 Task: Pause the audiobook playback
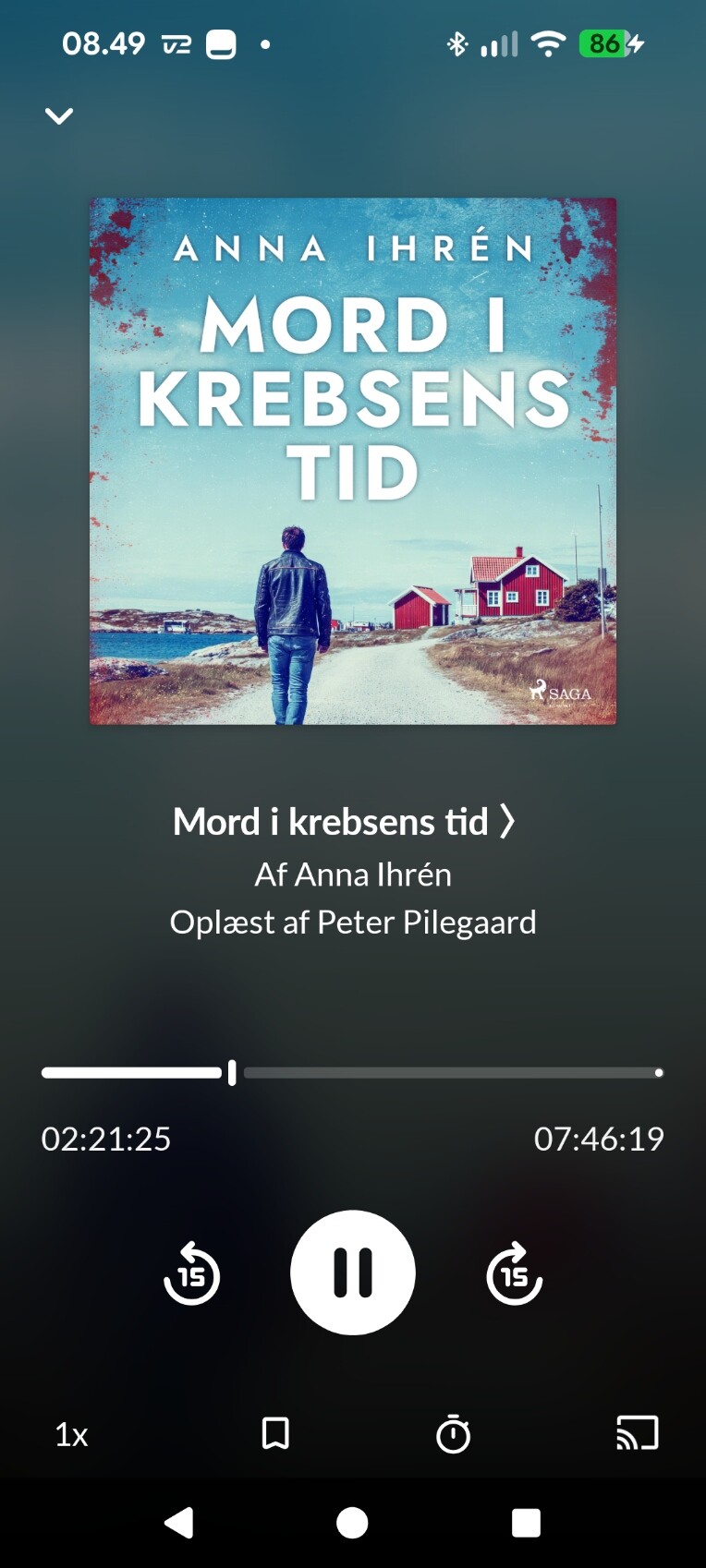pos(352,1272)
